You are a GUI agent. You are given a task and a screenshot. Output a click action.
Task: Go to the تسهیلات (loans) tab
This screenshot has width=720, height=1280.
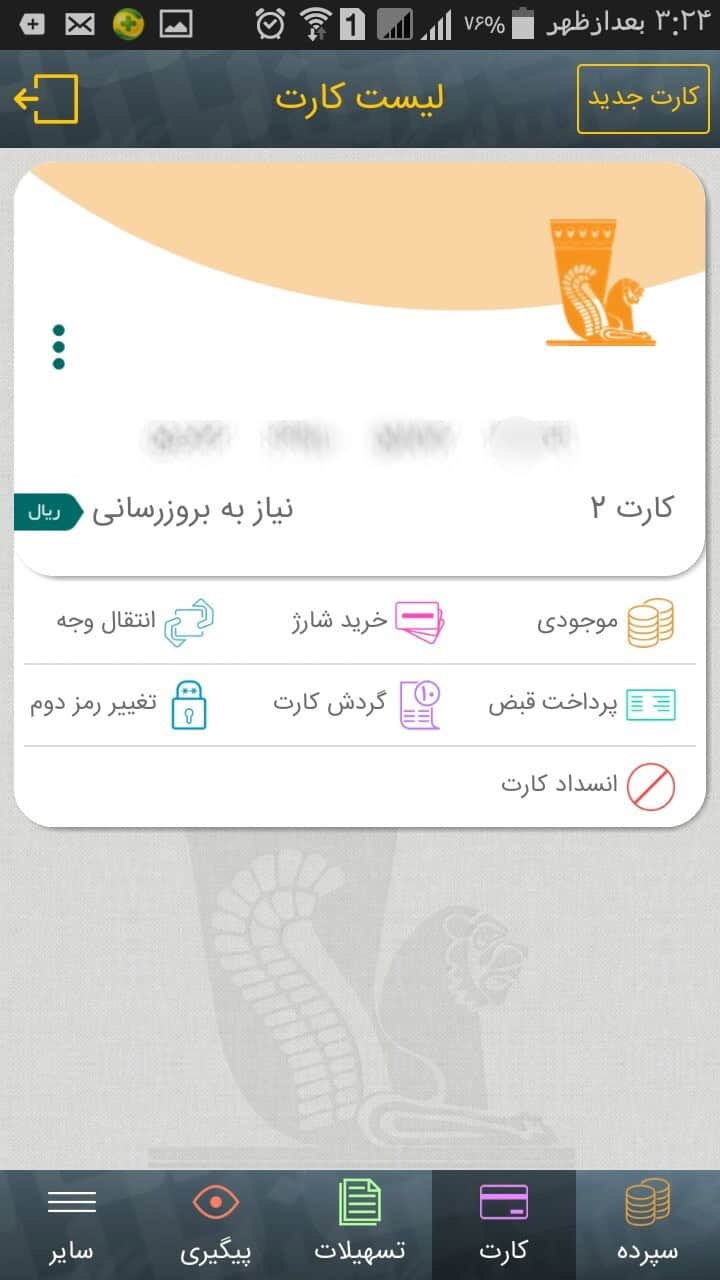tap(360, 1223)
